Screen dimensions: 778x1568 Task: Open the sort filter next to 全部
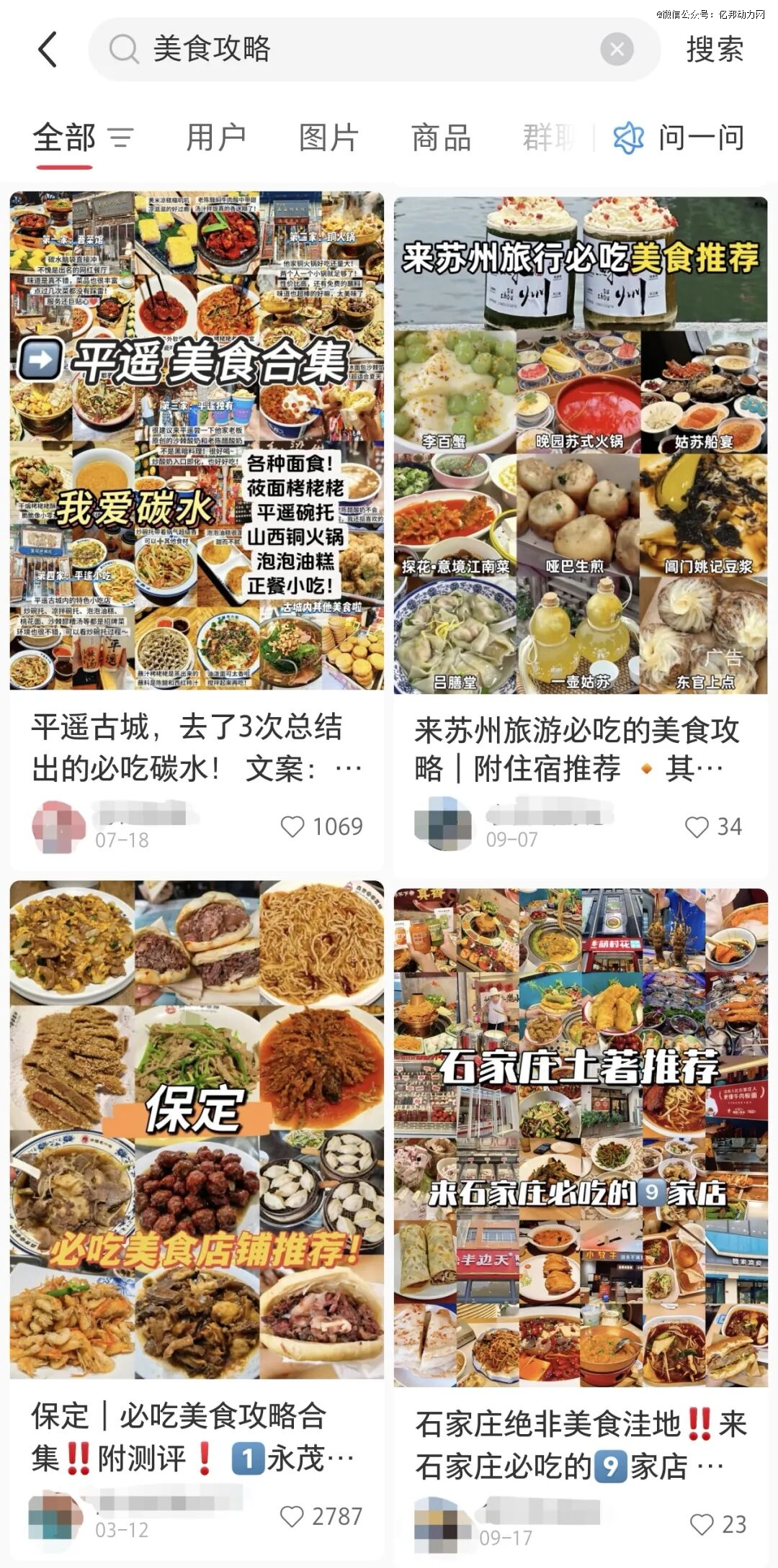pos(121,138)
